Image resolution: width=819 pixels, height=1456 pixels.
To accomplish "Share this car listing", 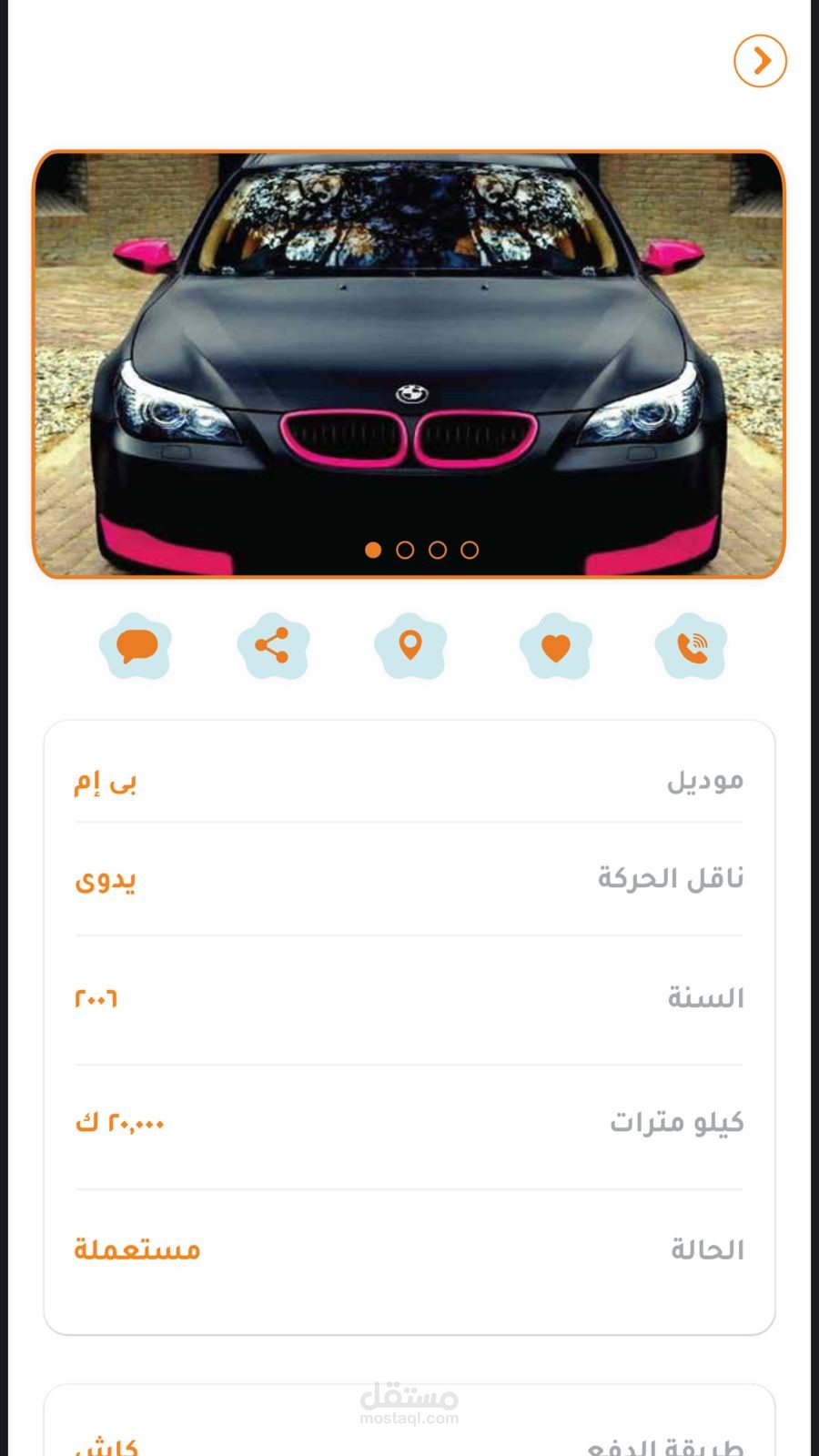I will click(272, 645).
